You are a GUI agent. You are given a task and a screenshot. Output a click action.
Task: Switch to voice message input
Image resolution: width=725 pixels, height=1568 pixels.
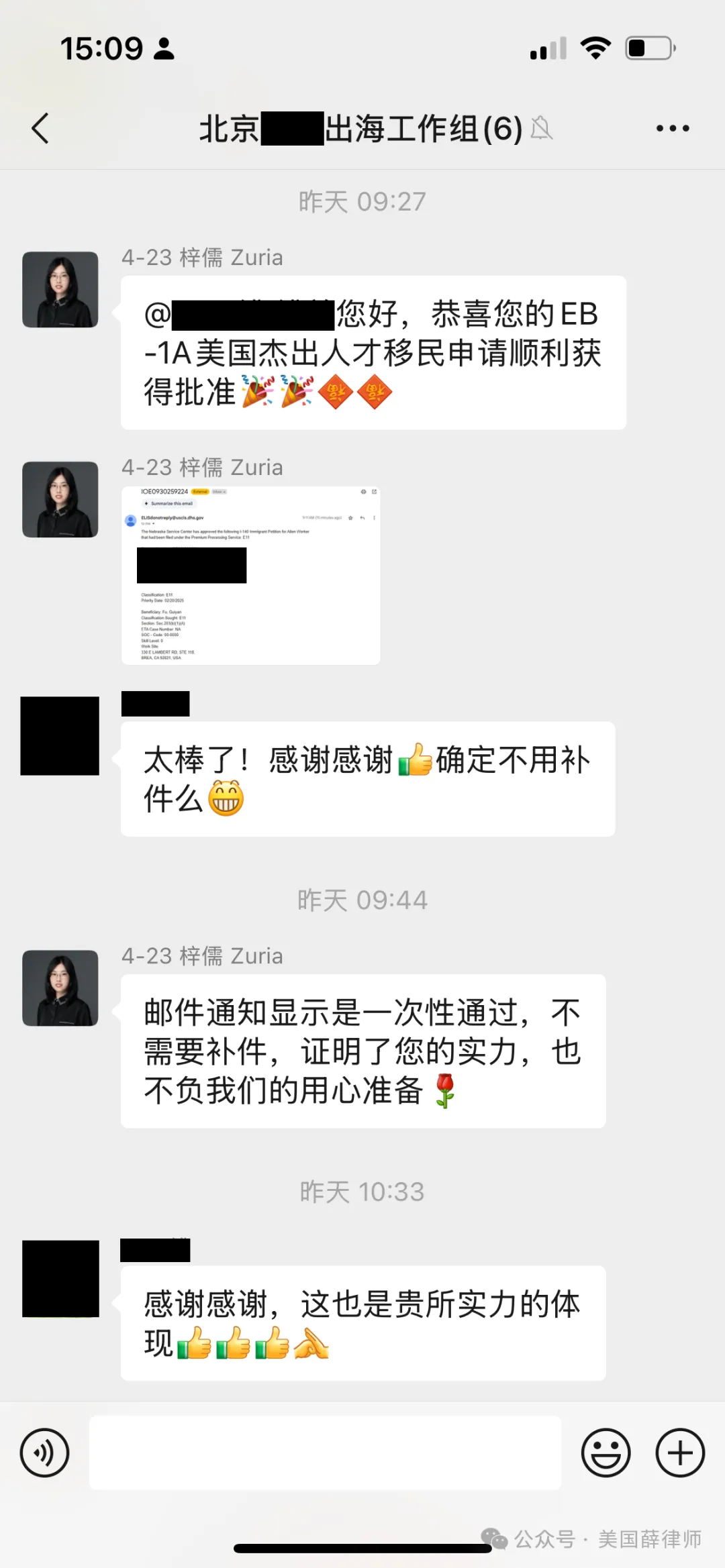tap(44, 1453)
